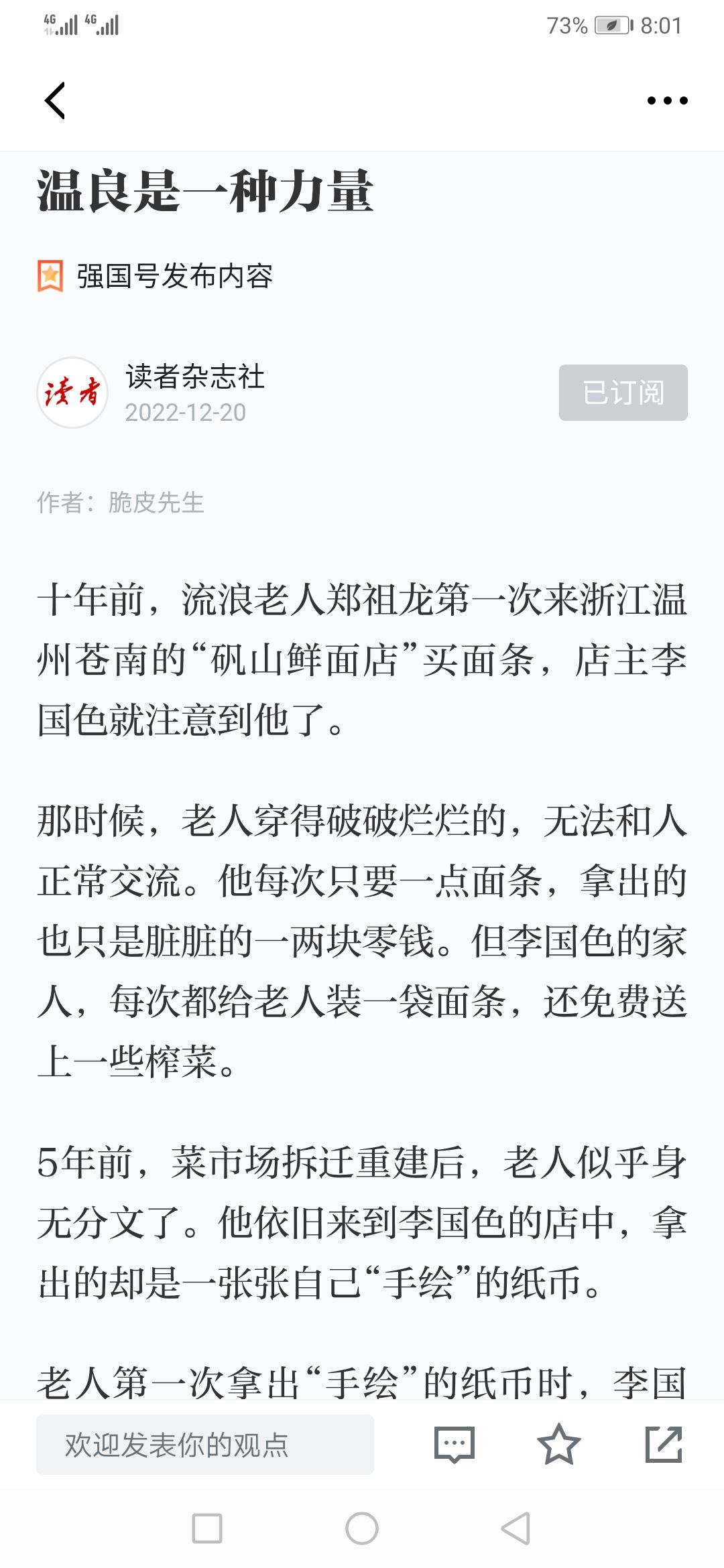Image resolution: width=724 pixels, height=1568 pixels.
Task: View comments via the speech bubble icon
Action: [455, 1445]
